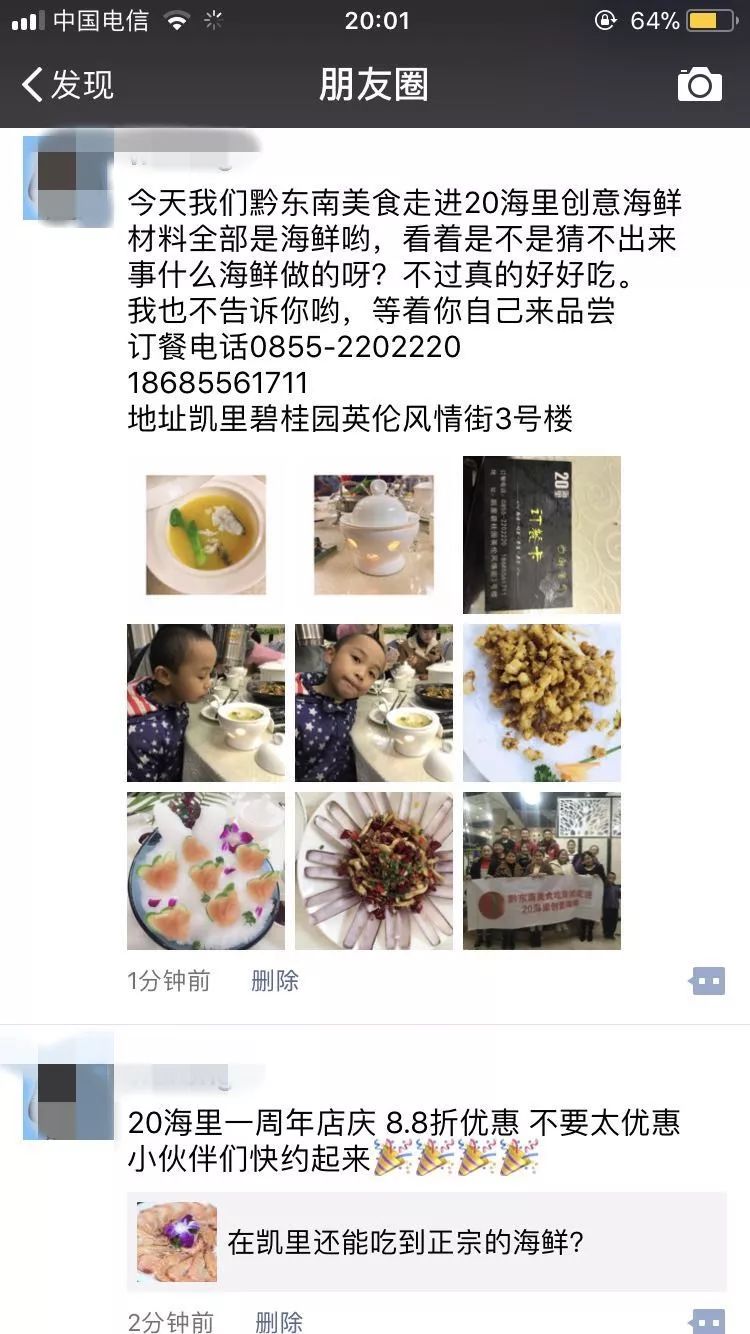
Task: Tap the avatar of the second post
Action: click(65, 1100)
